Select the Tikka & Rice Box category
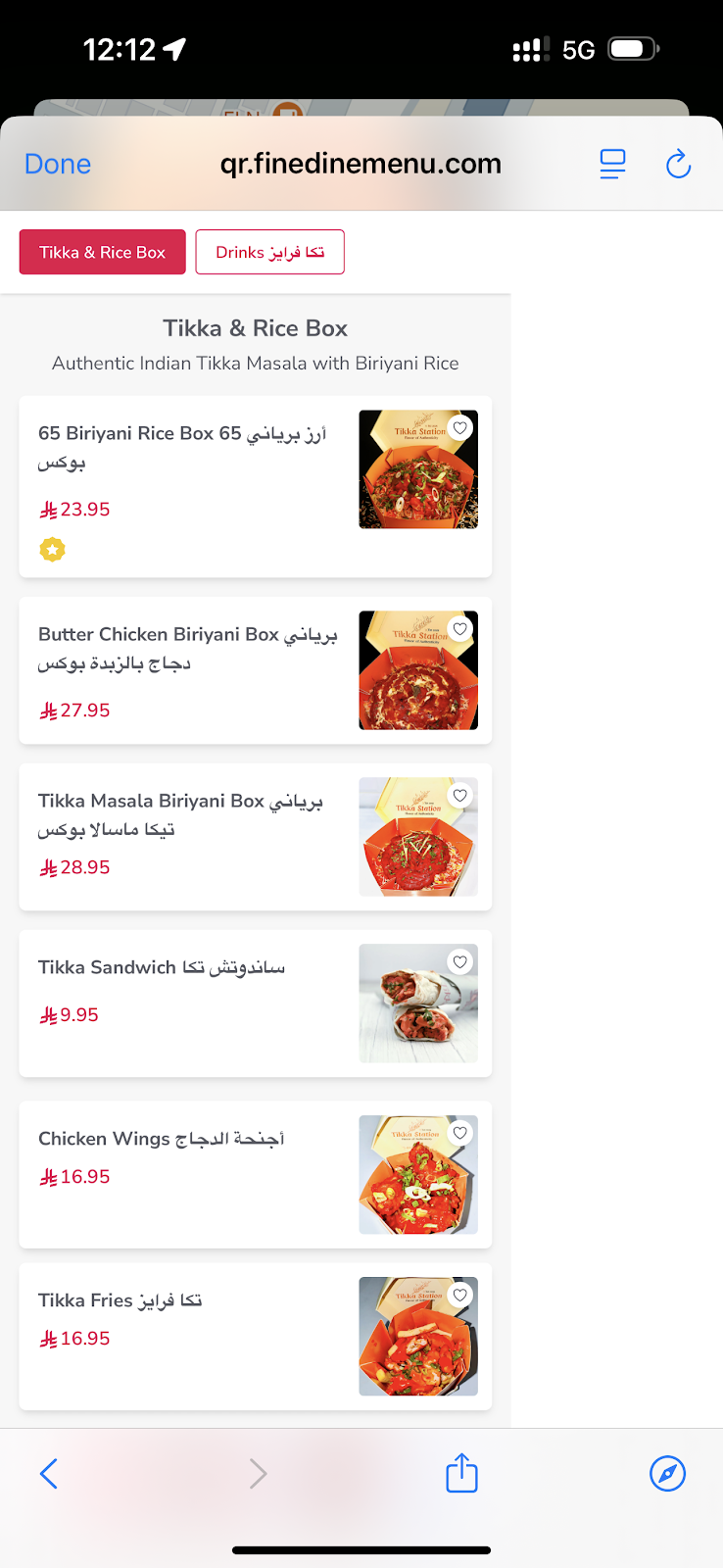 (x=102, y=252)
